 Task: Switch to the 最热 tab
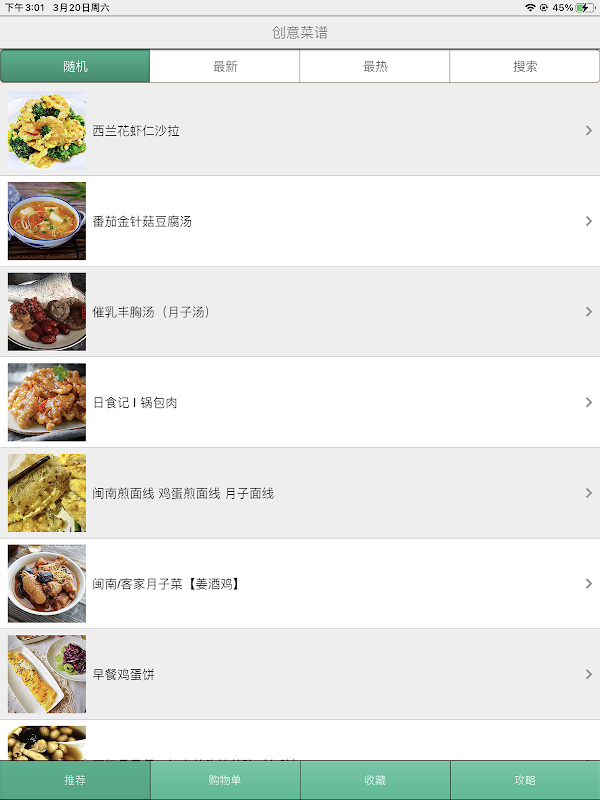[x=374, y=66]
